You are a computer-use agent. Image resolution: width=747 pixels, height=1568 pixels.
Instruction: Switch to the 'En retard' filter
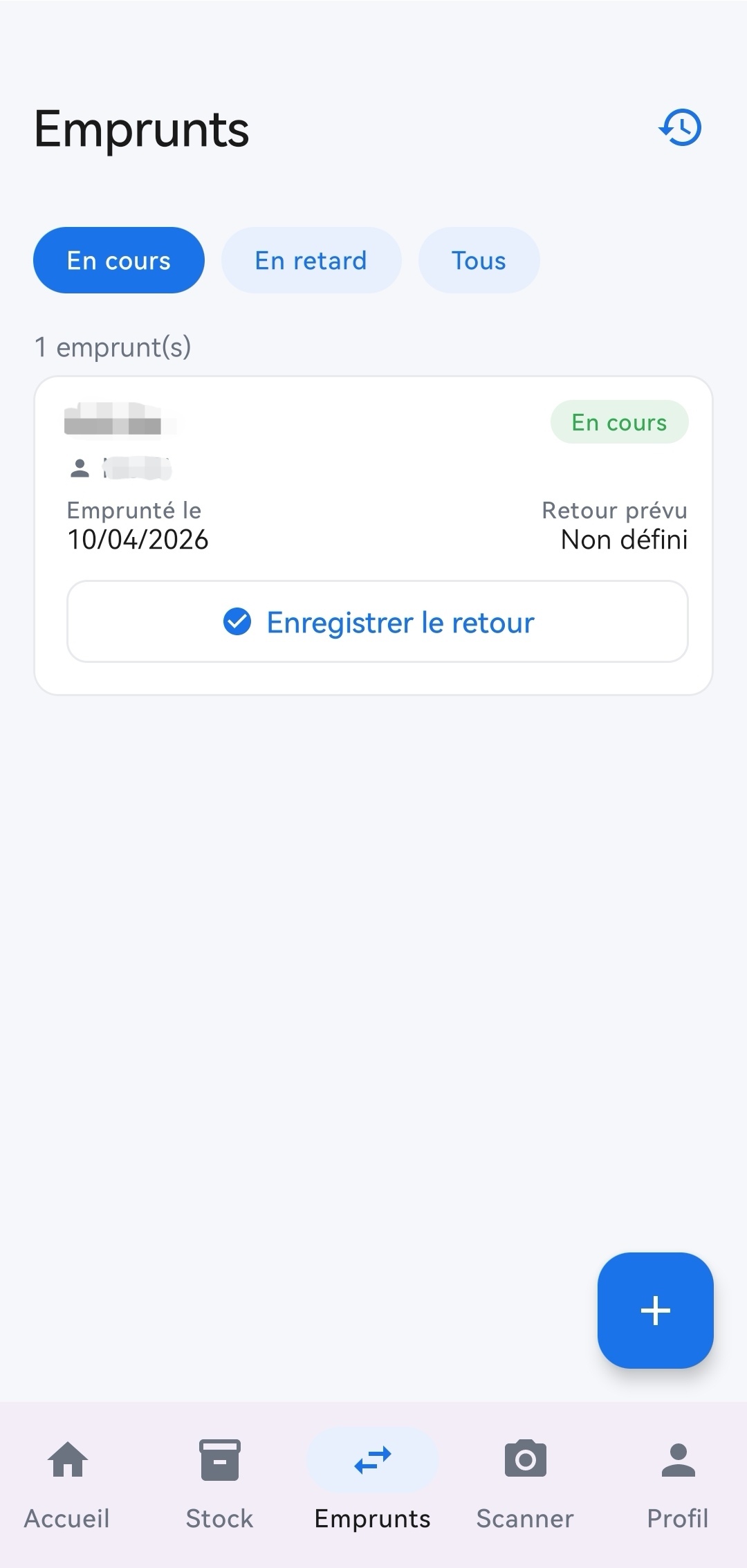tap(311, 260)
